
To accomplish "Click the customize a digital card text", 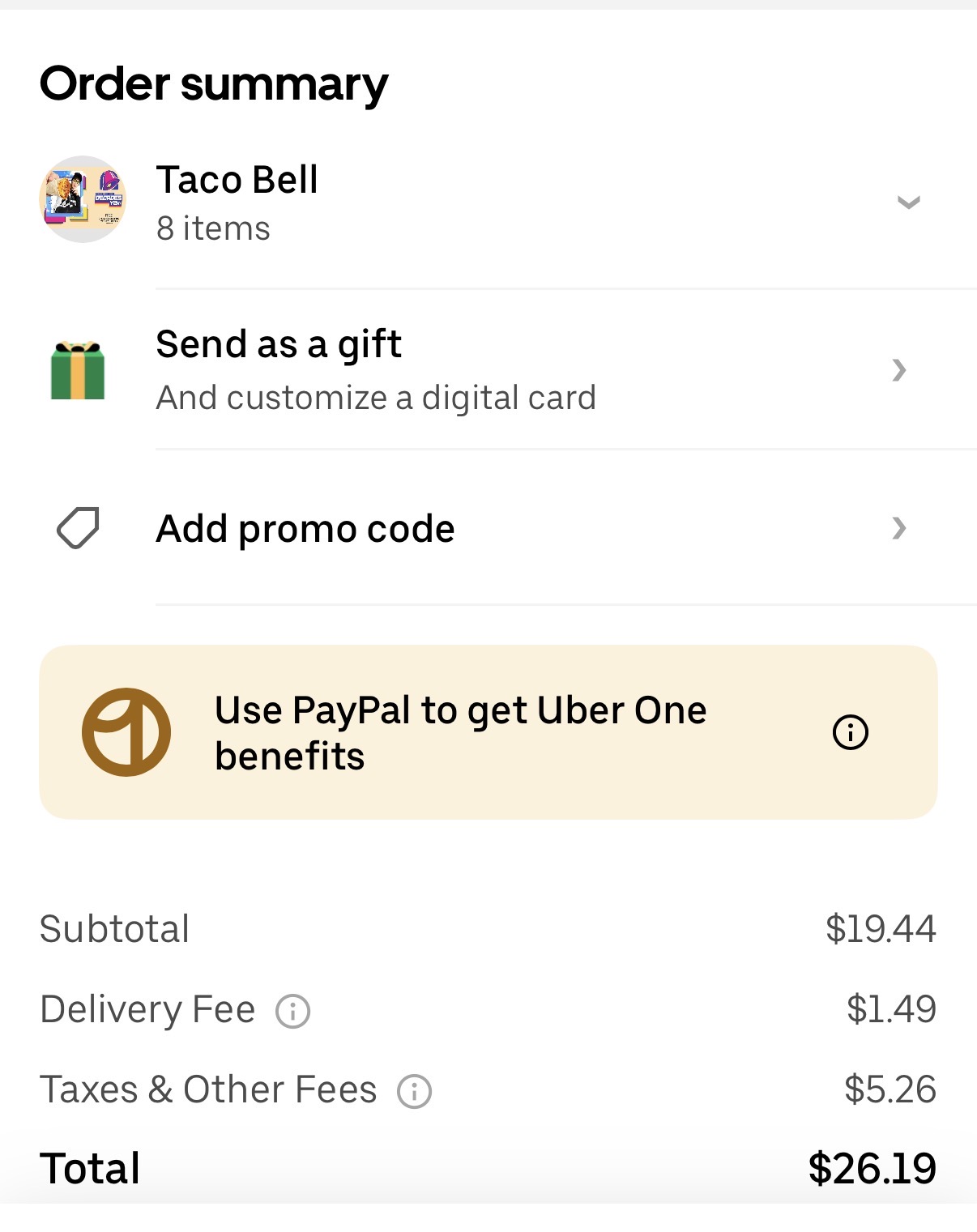I will click(376, 397).
